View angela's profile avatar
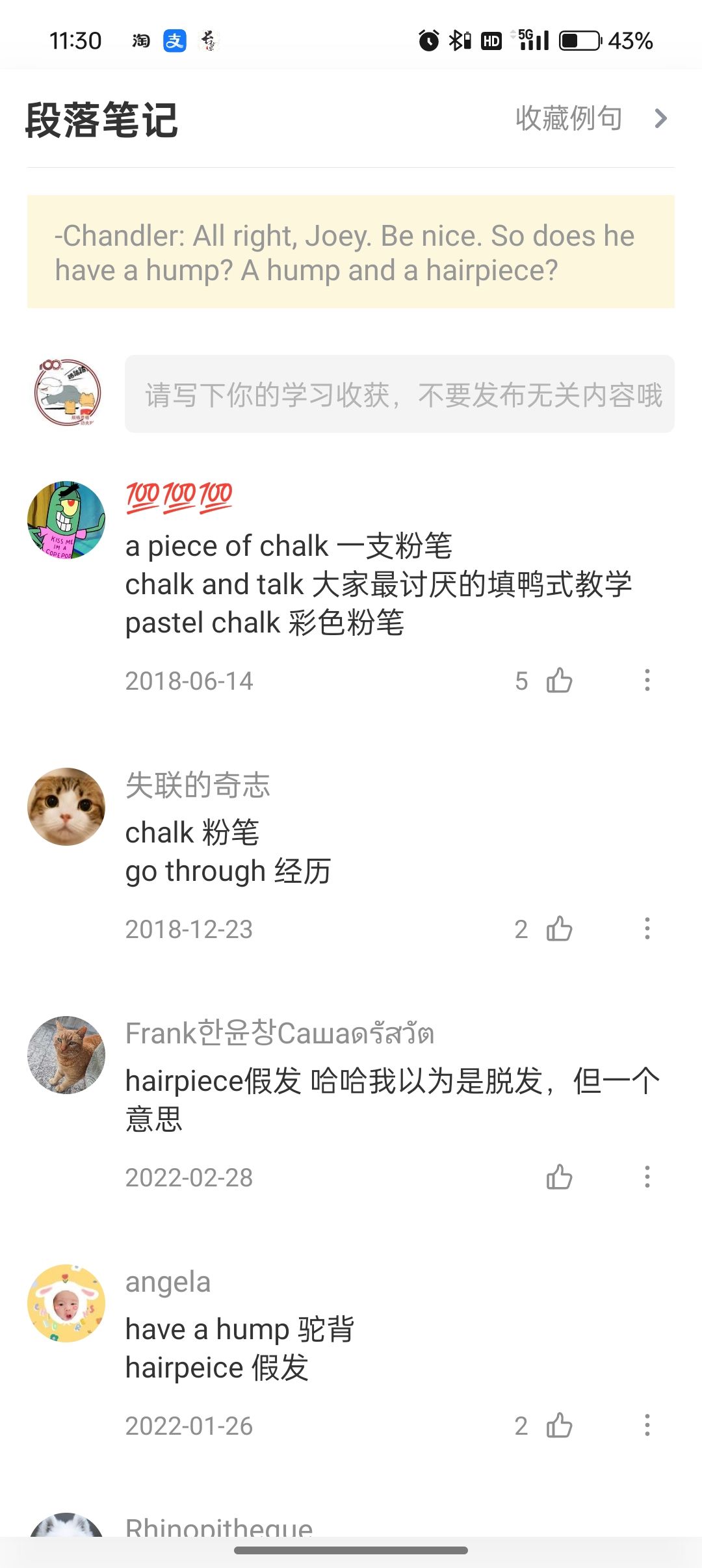This screenshot has width=702, height=1568. [x=66, y=1303]
